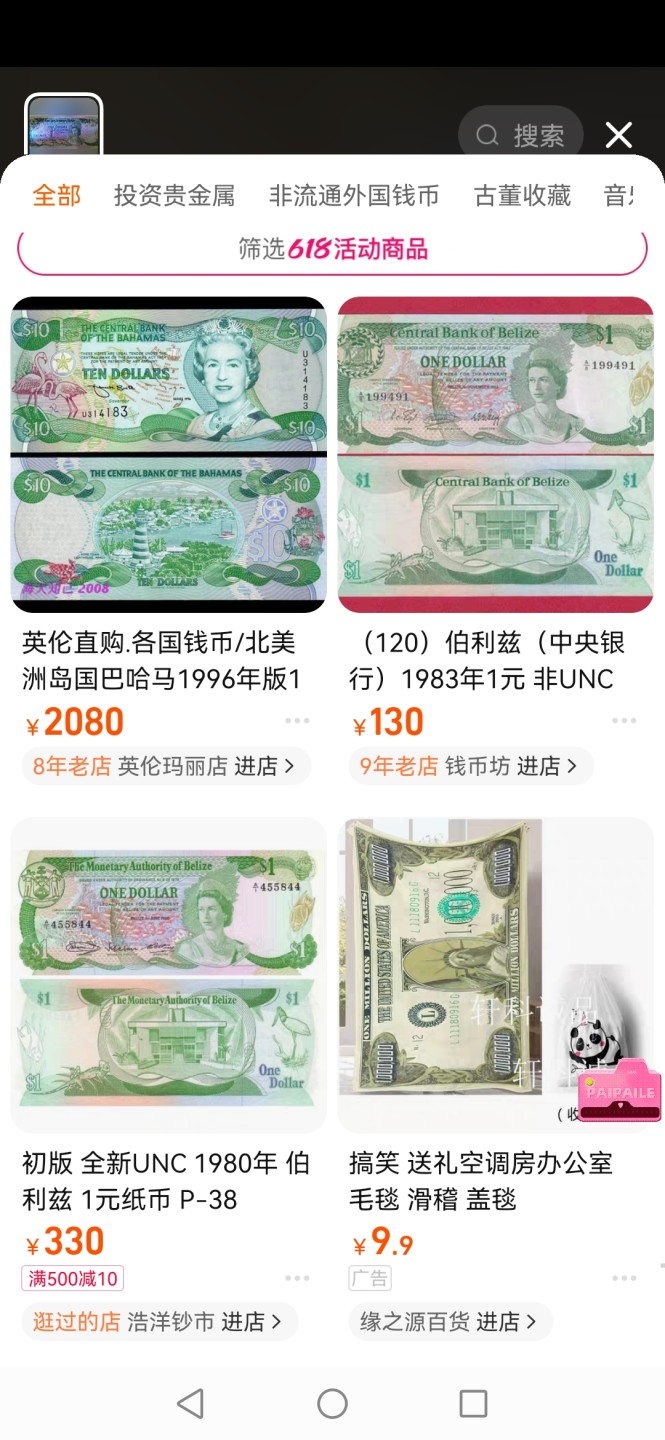This screenshot has width=665, height=1440.
Task: Switch to the 投资贵金属 tab
Action: [x=174, y=195]
